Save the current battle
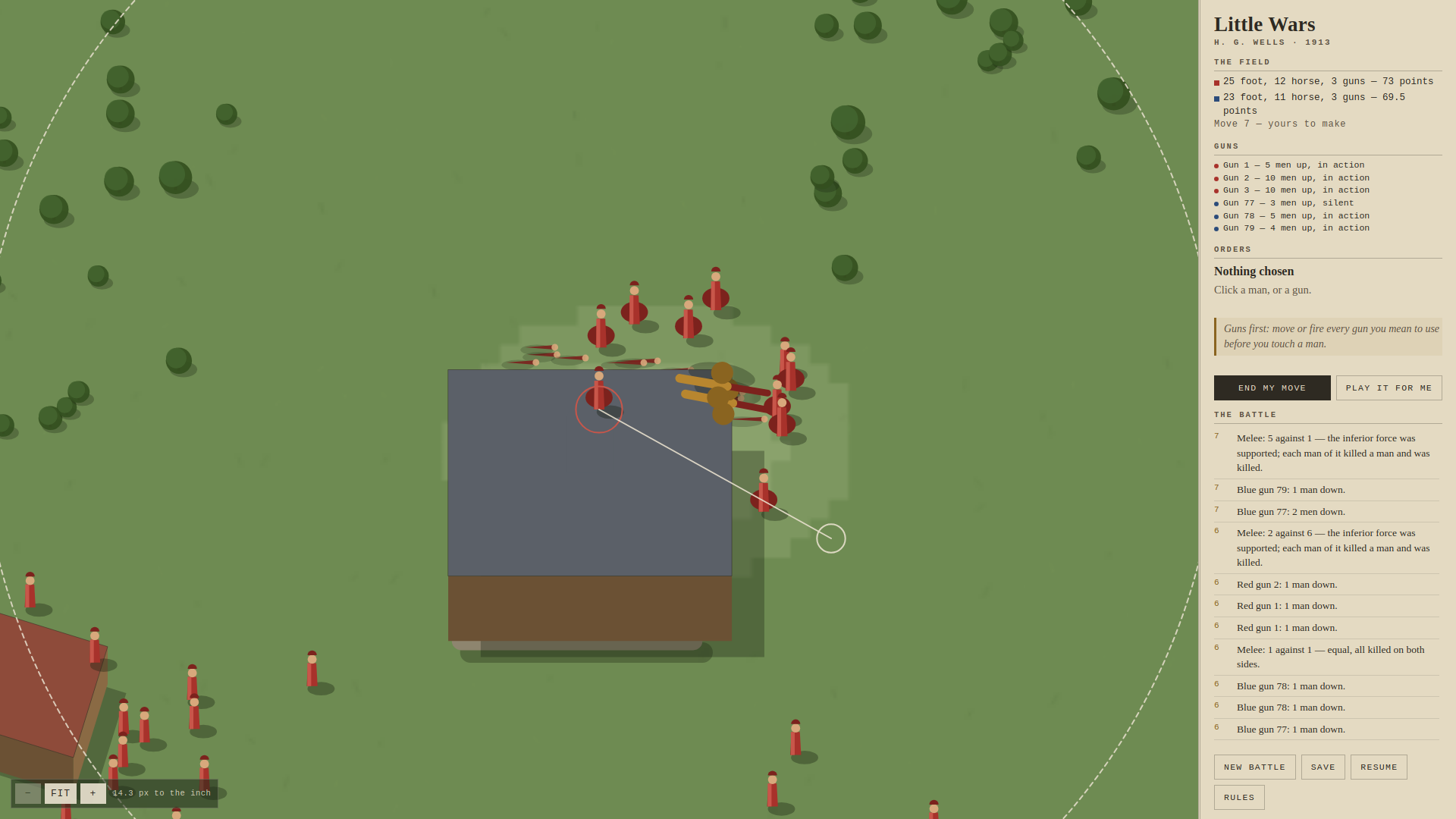The image size is (1456, 819). 1323,767
